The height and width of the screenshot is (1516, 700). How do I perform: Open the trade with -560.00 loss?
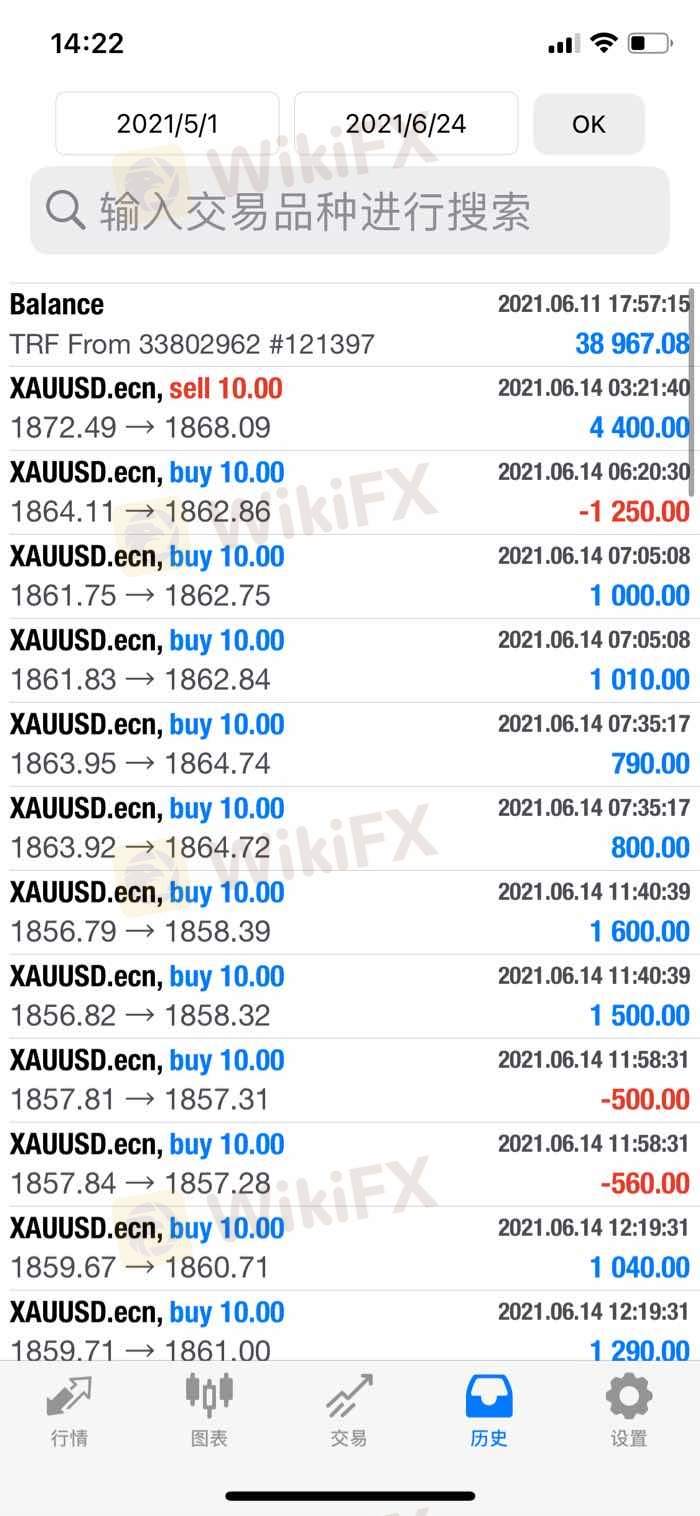coord(350,1165)
